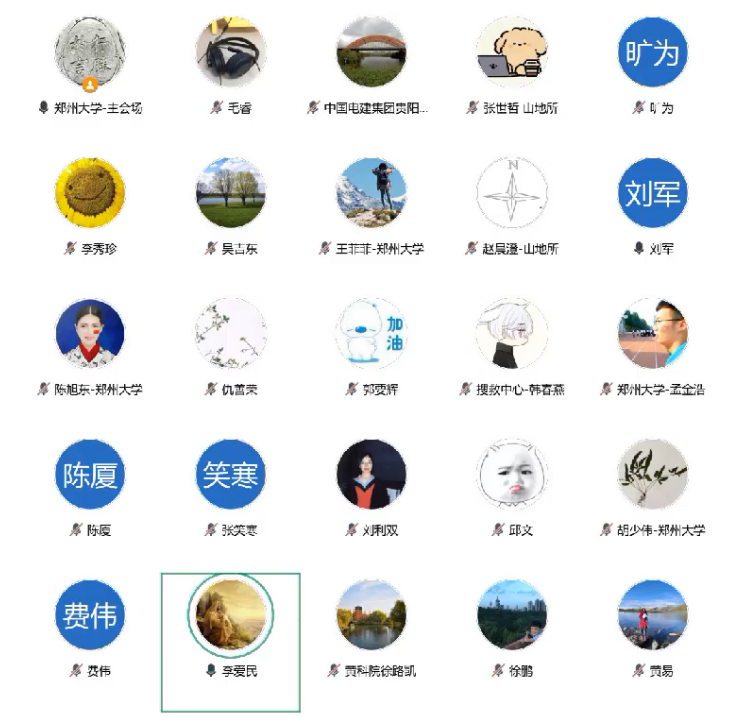Viewport: 738px width, 716px height.
Task: Open participant 毛睿's tile
Action: [x=231, y=52]
